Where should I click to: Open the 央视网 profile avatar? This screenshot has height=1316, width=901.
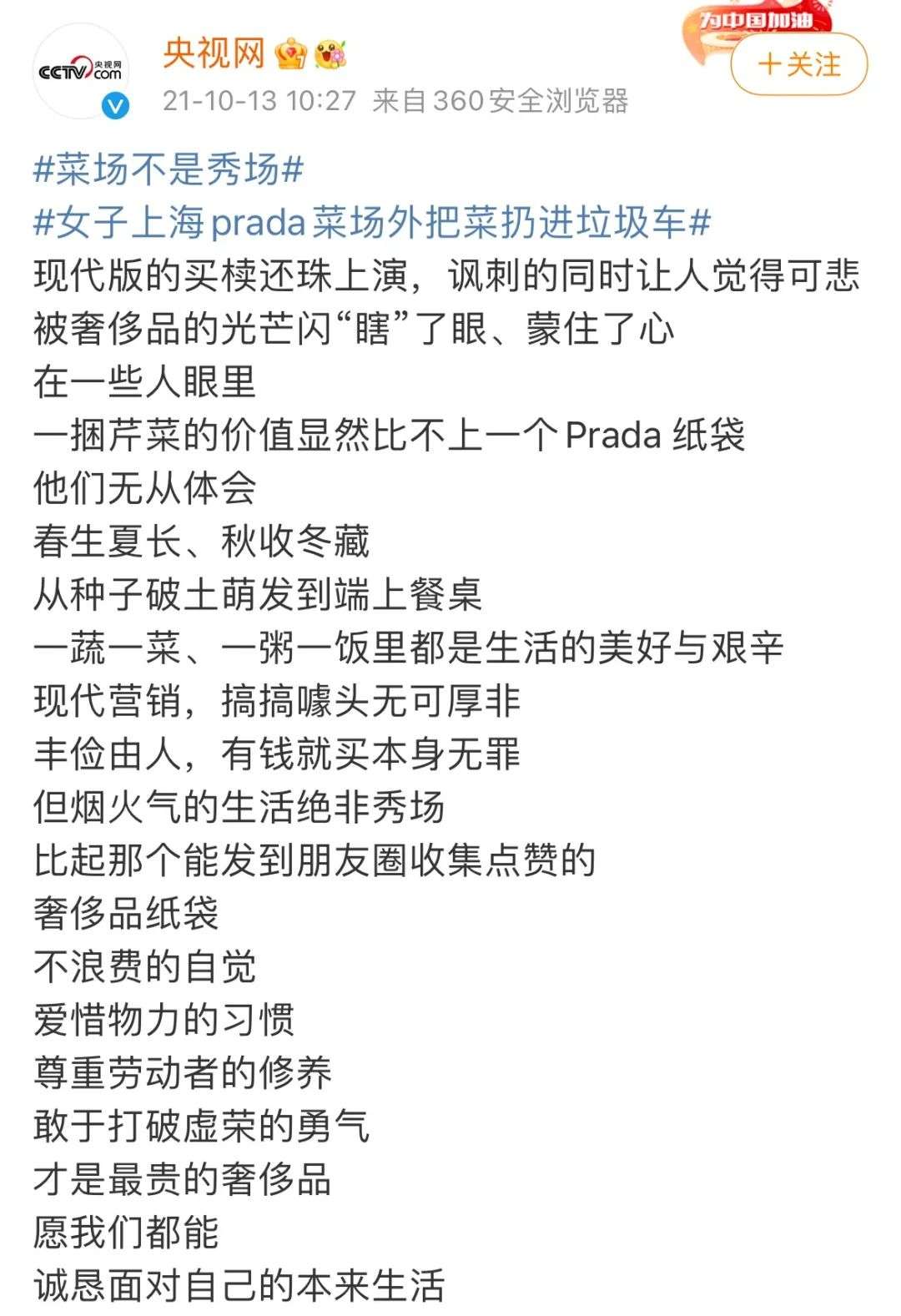[x=81, y=73]
